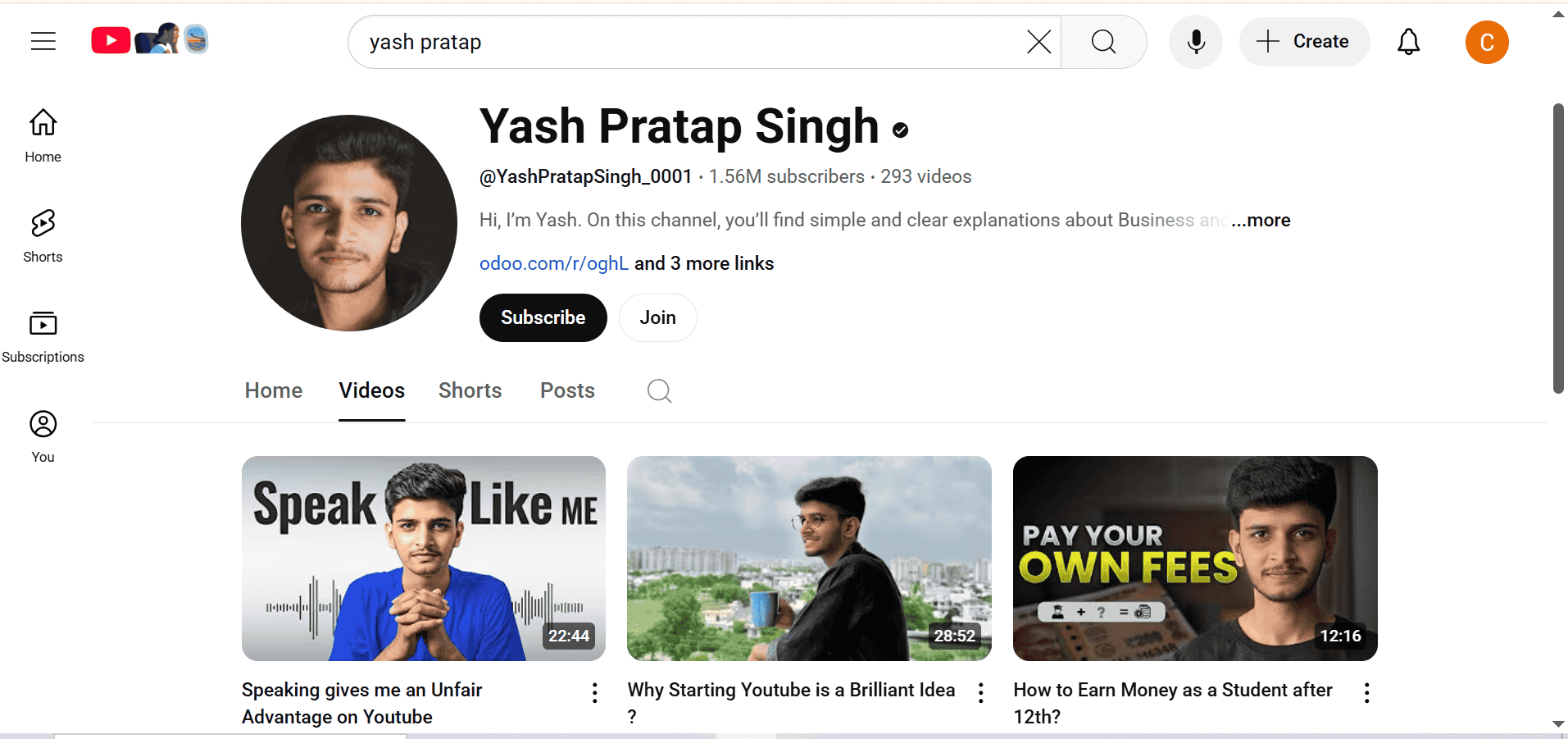Open the Create menu
Viewport: 1568px width, 739px height.
(x=1304, y=42)
